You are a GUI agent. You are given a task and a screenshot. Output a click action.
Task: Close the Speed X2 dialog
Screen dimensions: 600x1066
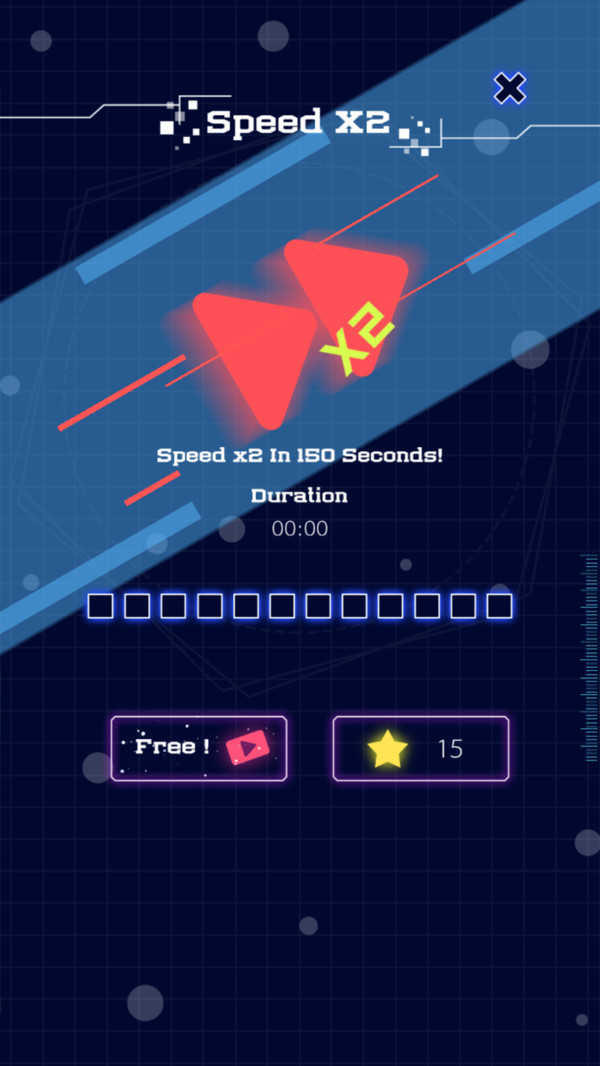click(x=510, y=89)
